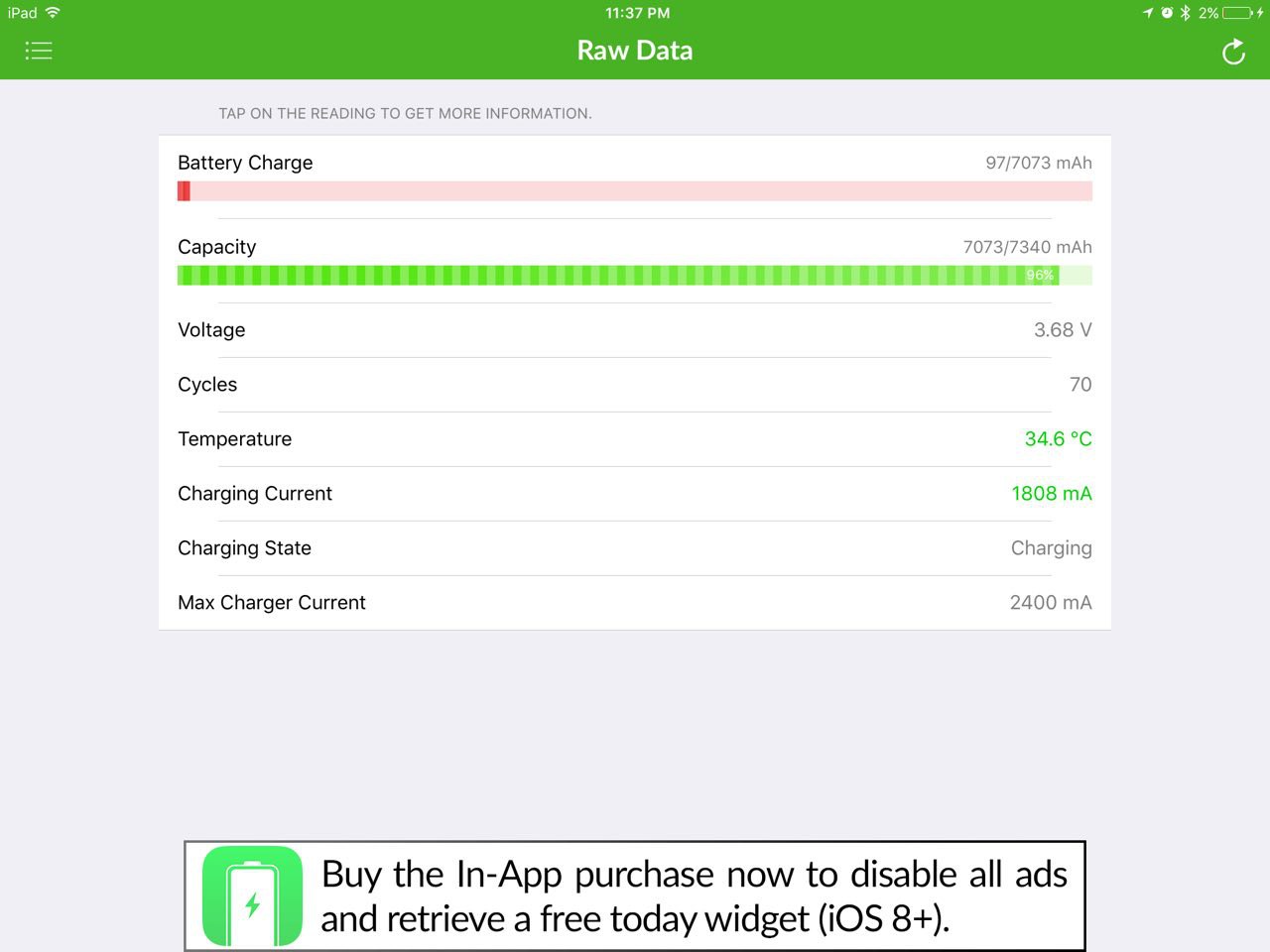View Temperature reading information
Screen dimensions: 1270x952
tap(635, 439)
